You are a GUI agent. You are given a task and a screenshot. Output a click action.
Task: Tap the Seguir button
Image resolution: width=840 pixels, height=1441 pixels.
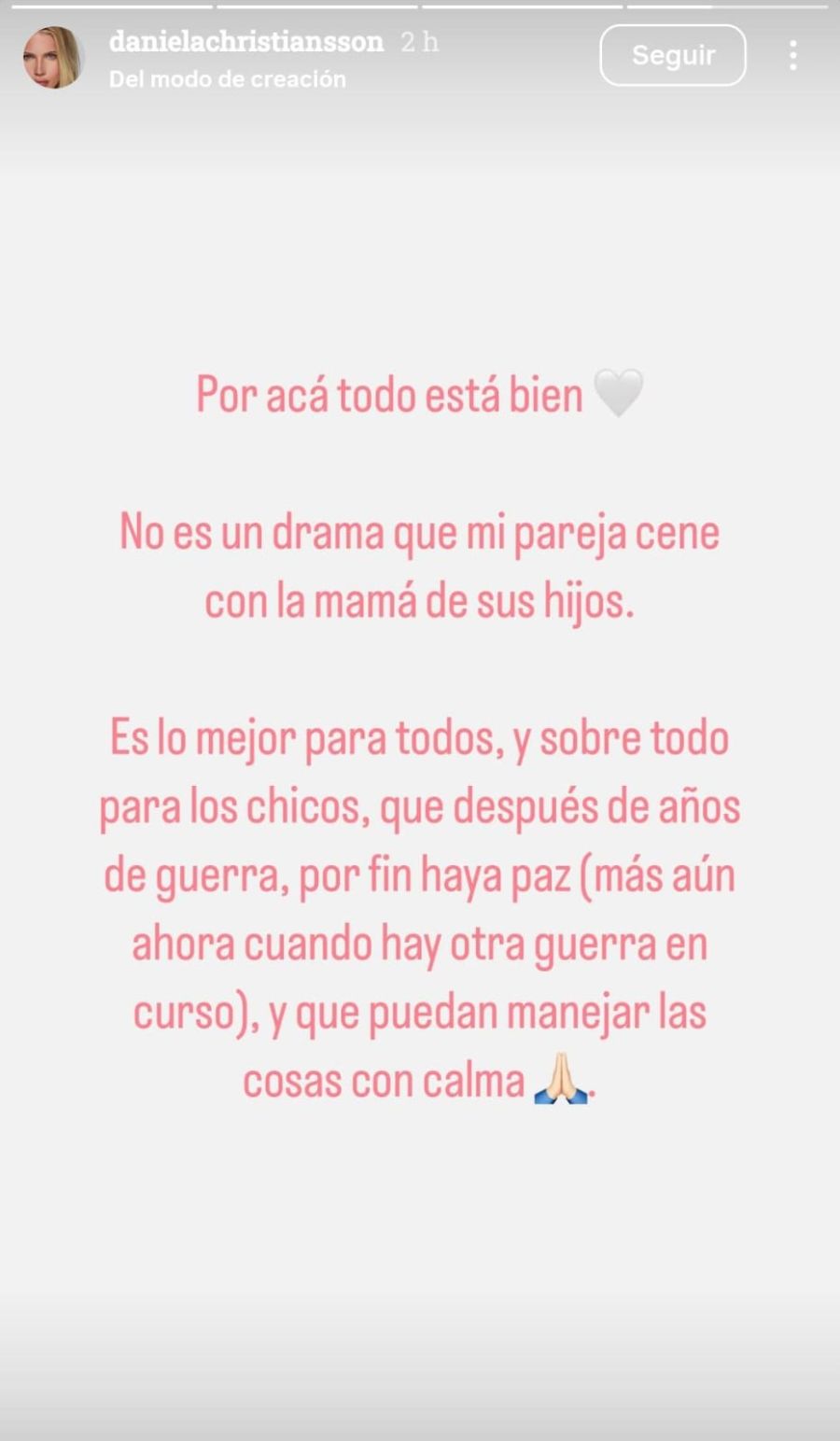(672, 55)
